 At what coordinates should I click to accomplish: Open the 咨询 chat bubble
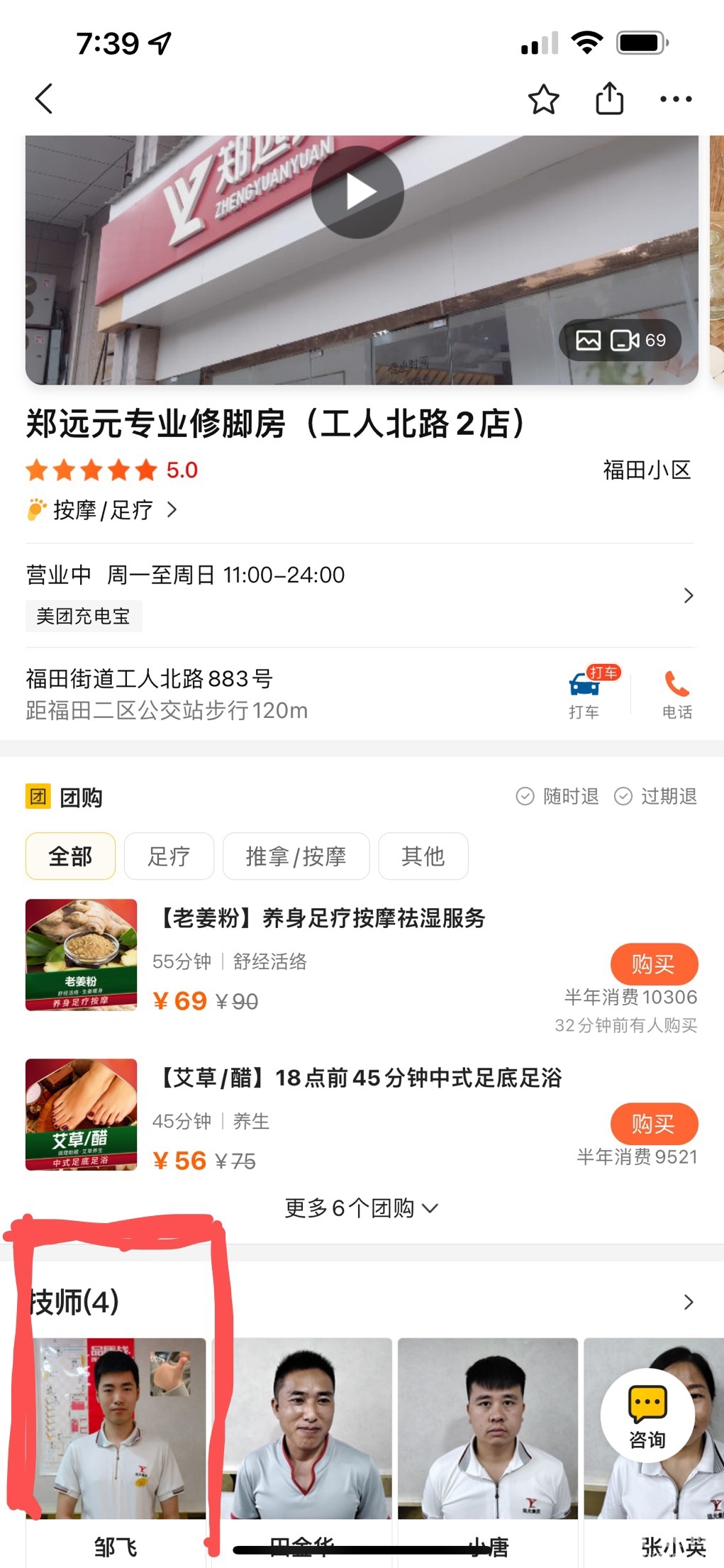click(x=647, y=1415)
